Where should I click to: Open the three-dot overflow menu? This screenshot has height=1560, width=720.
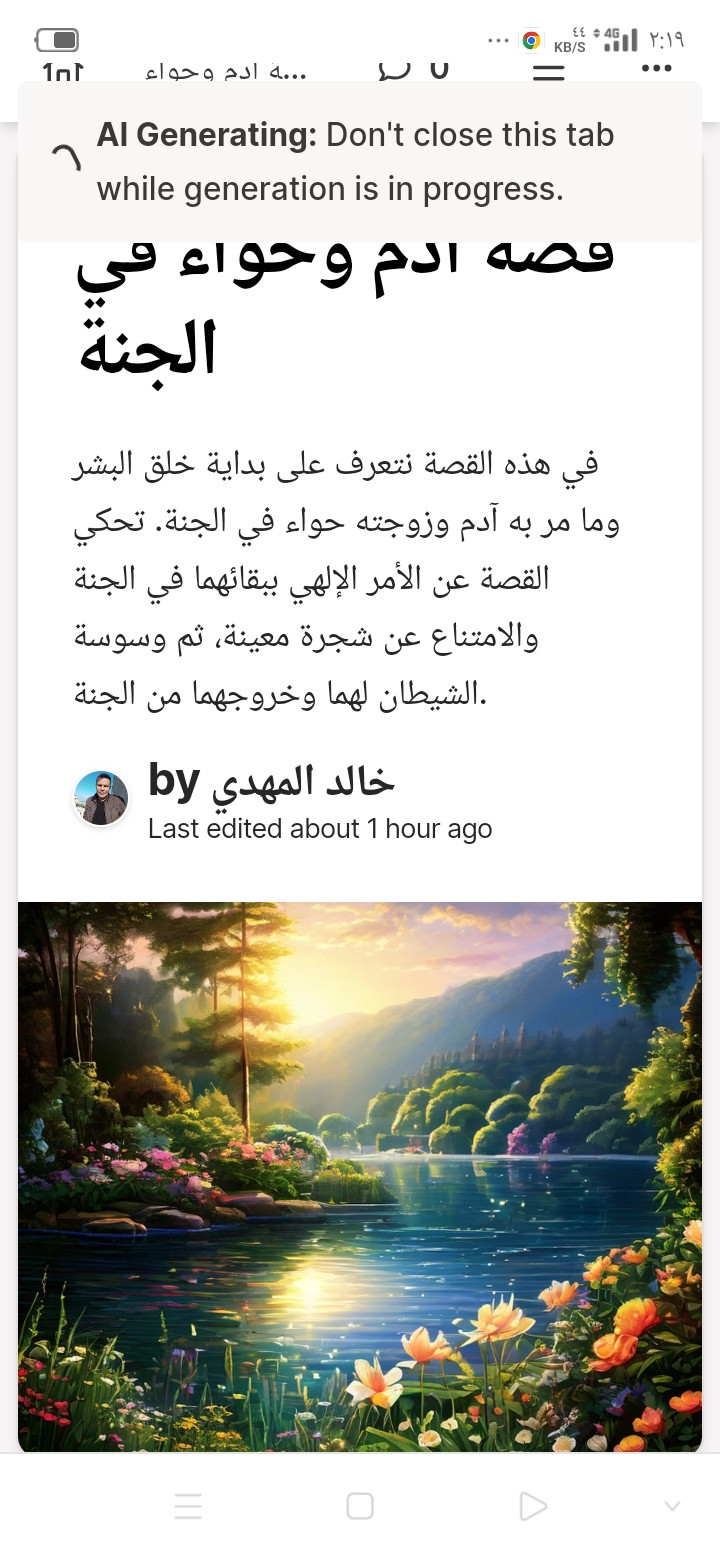coord(656,69)
